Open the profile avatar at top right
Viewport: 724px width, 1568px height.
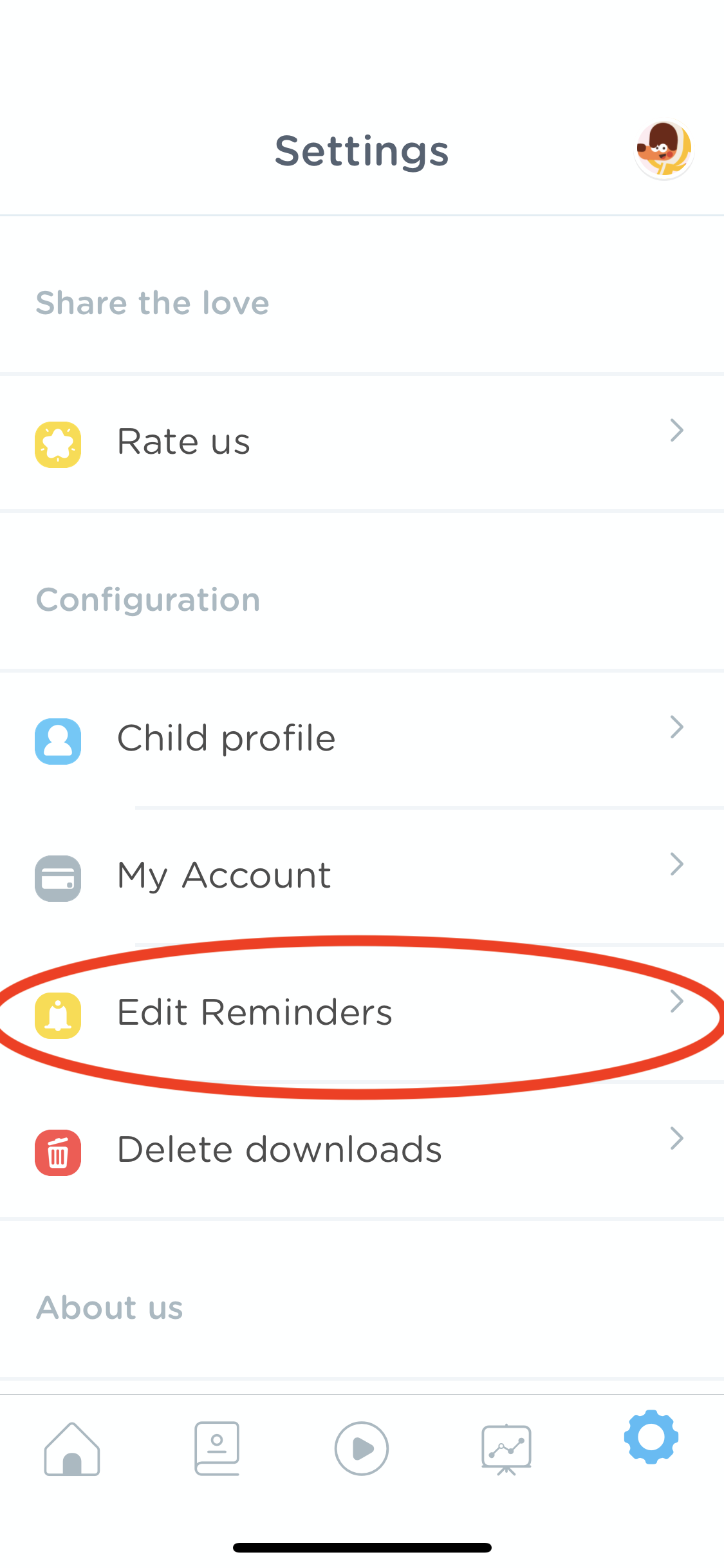pyautogui.click(x=664, y=149)
